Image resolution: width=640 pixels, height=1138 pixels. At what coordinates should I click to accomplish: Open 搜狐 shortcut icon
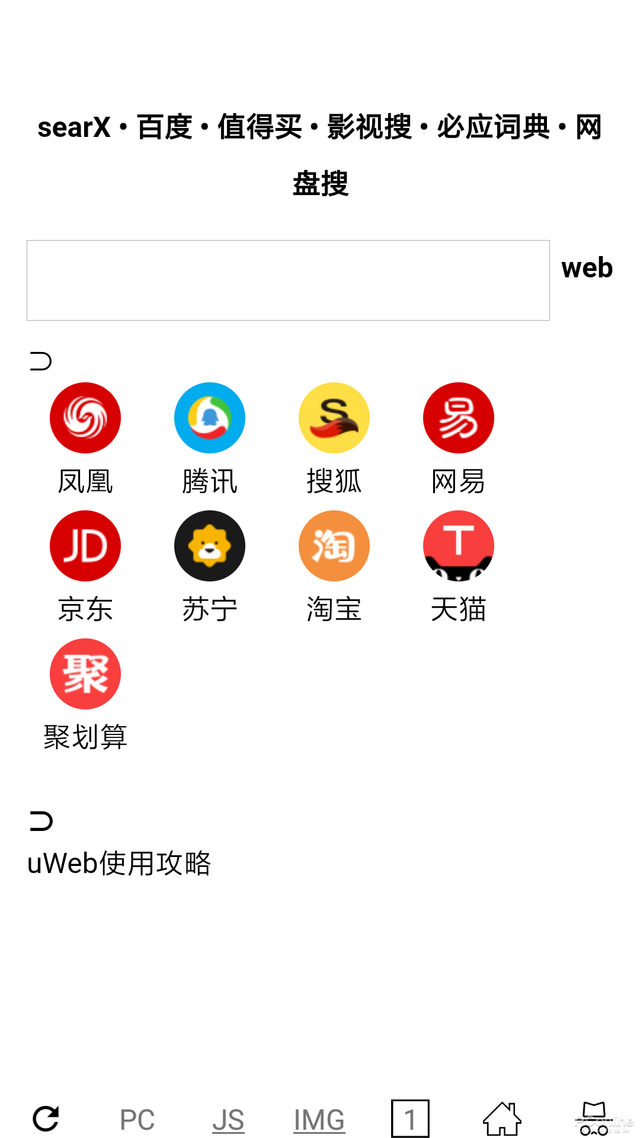tap(334, 438)
